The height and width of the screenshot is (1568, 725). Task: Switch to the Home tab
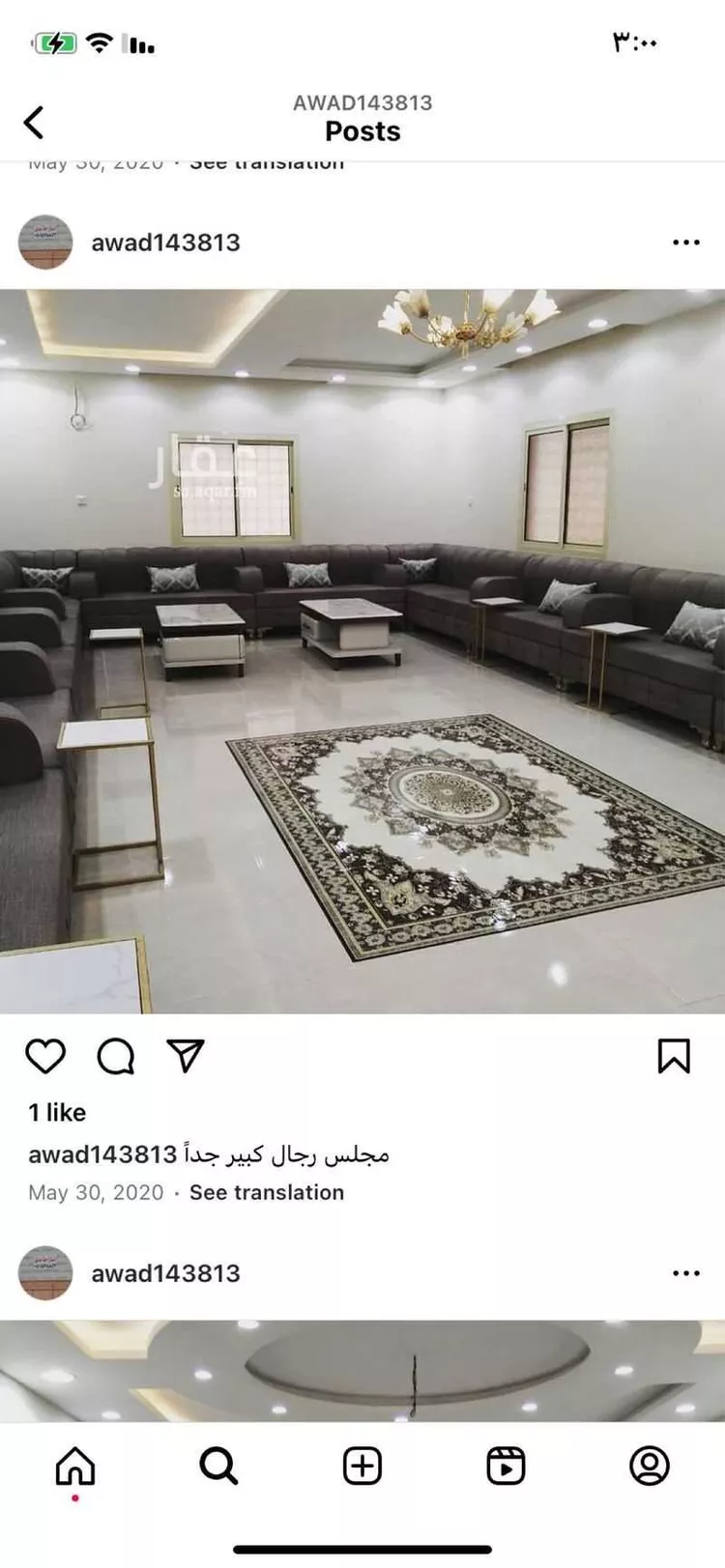click(x=75, y=1466)
